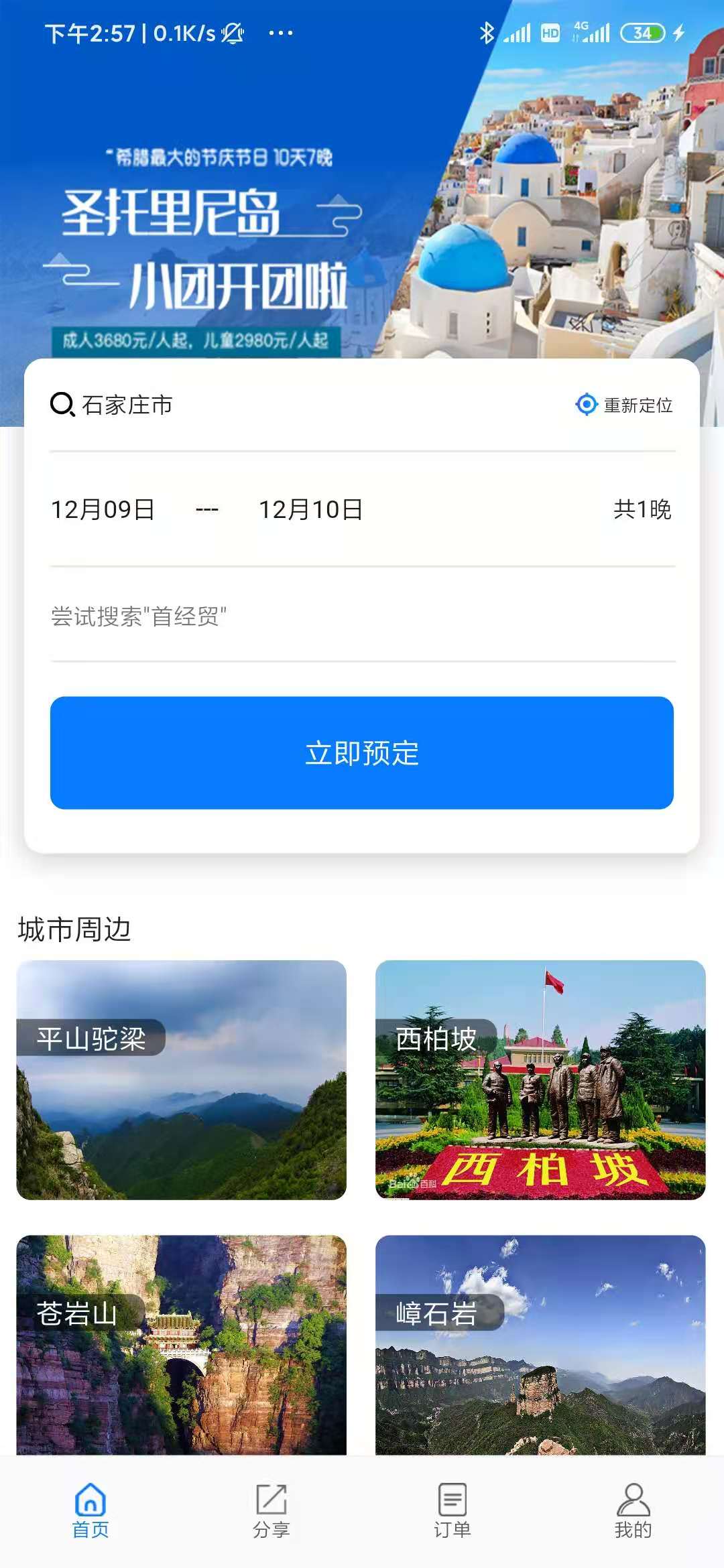This screenshot has height=1568, width=724.
Task: Switch to the 首页 tab
Action: [x=90, y=1510]
